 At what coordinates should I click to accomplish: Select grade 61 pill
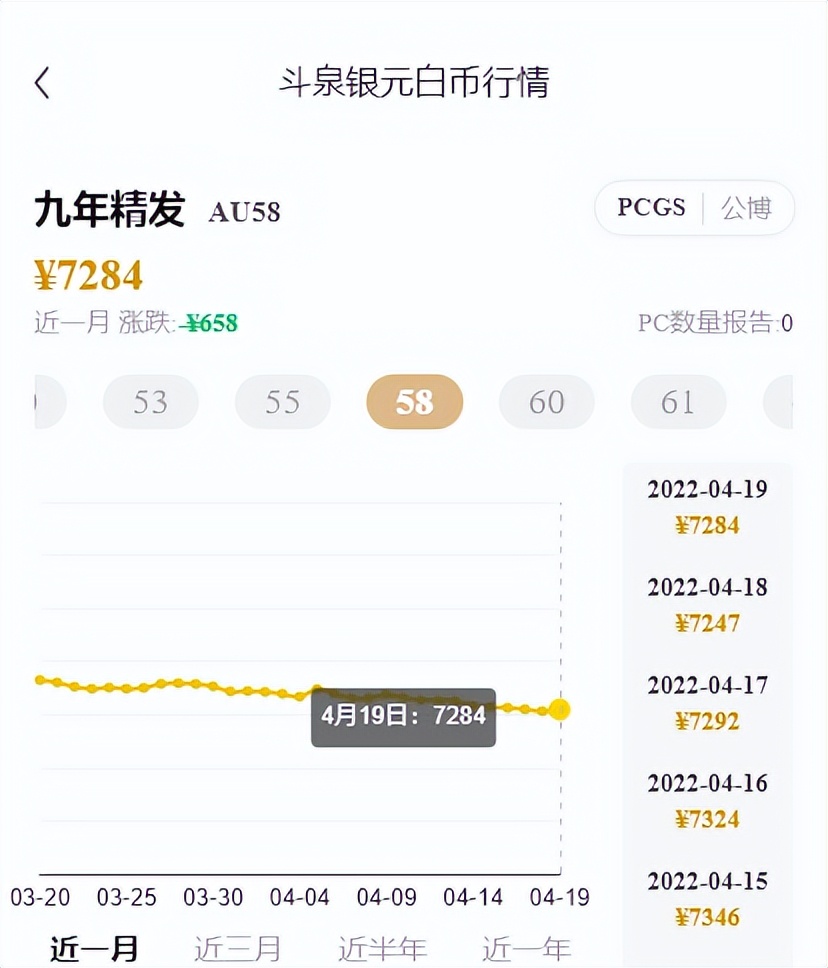click(x=678, y=402)
